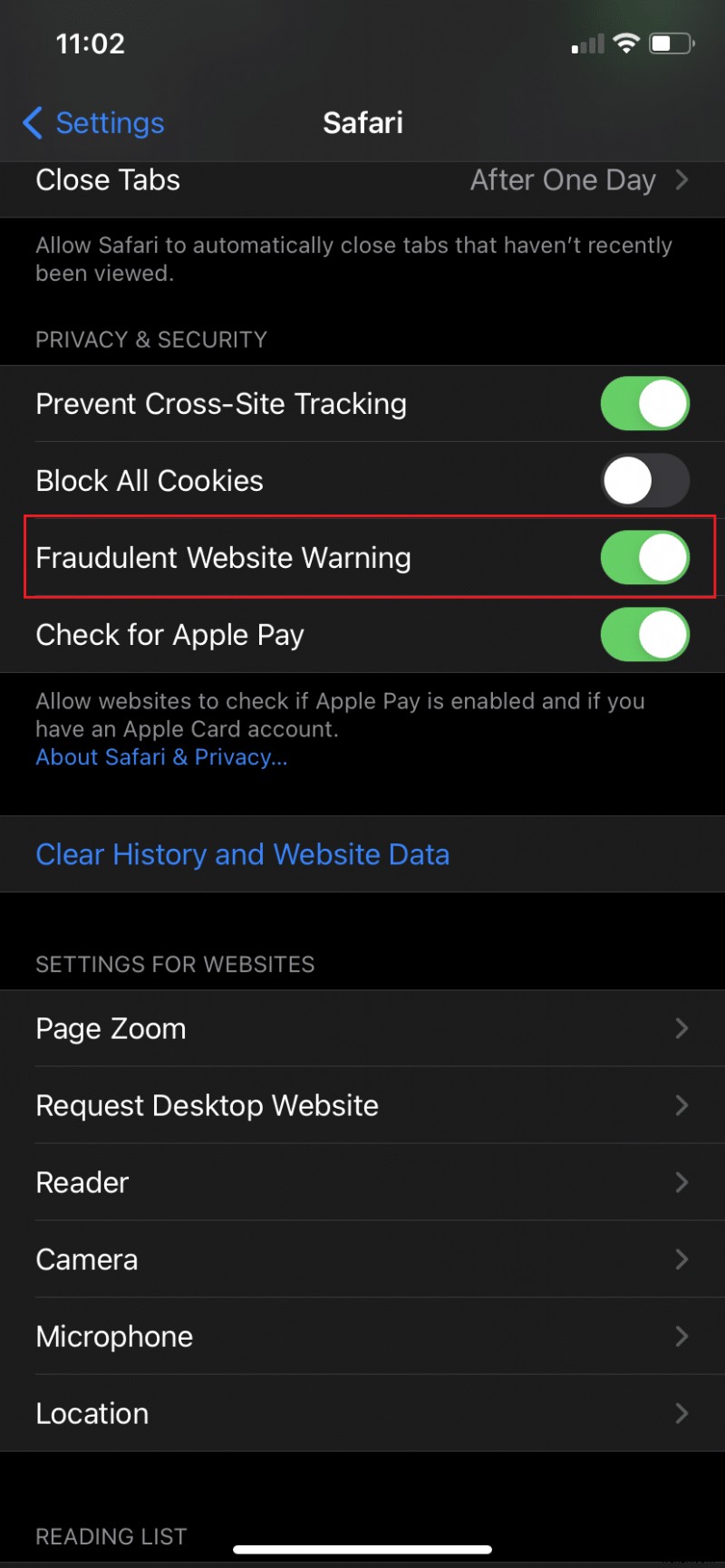
Task: Disable Check for Apple Pay
Action: (644, 635)
